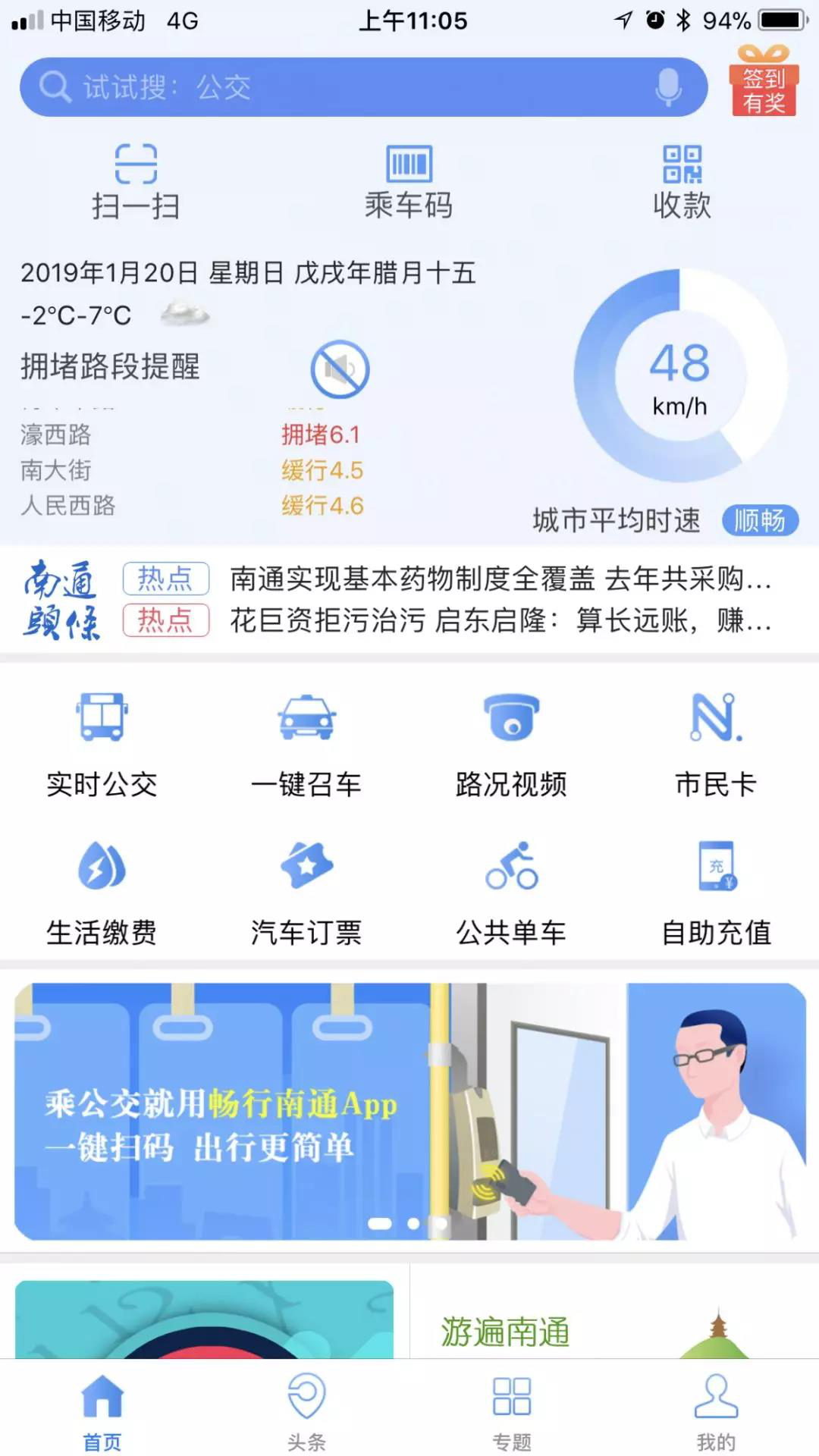
Task: Open 市民卡 citizen card
Action: click(716, 743)
